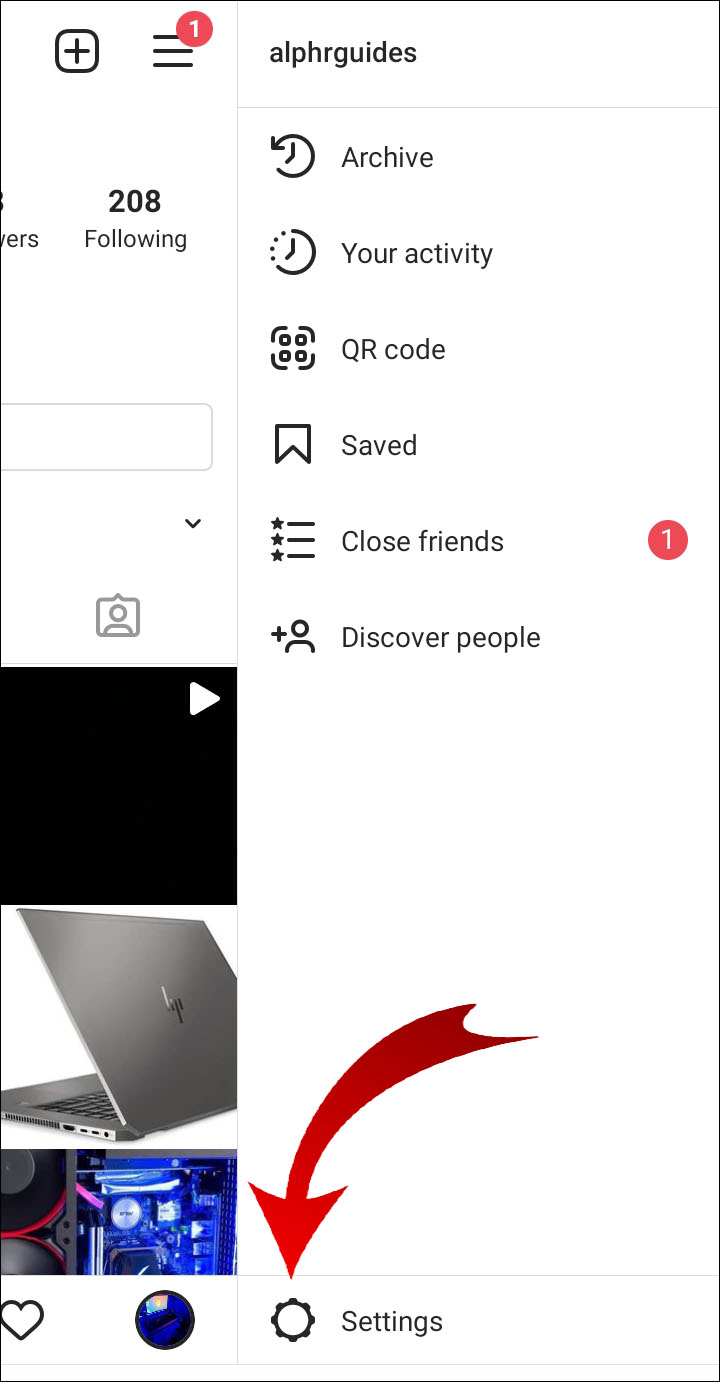Open the activity heart tab
Viewport: 720px width, 1382px height.
(22, 1322)
